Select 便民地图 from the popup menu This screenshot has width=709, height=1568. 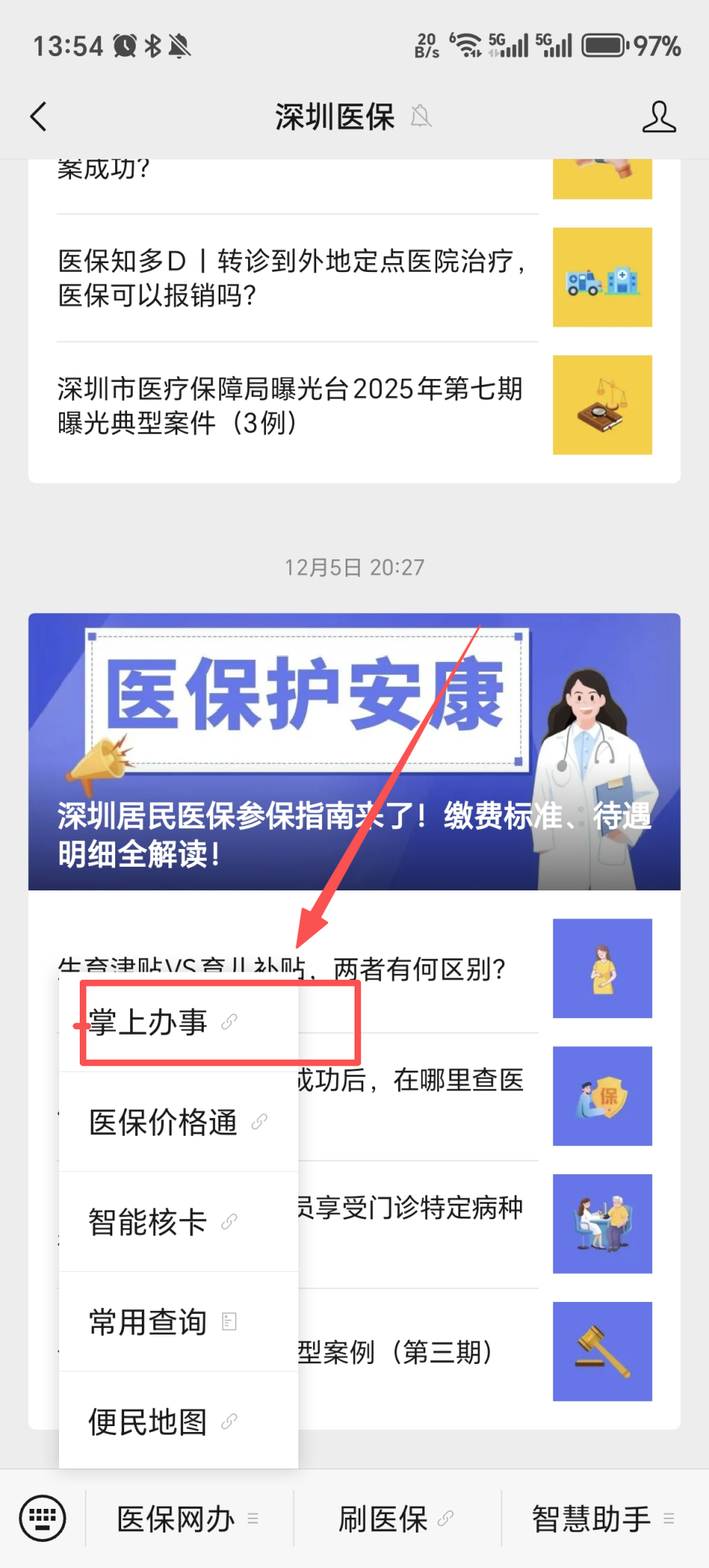[148, 1421]
